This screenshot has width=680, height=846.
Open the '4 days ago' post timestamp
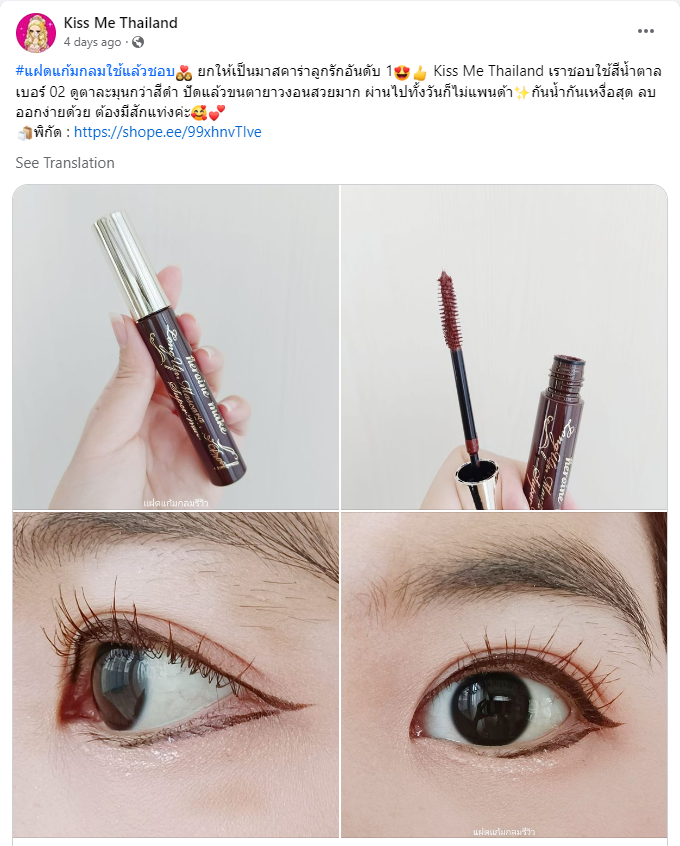pos(92,42)
